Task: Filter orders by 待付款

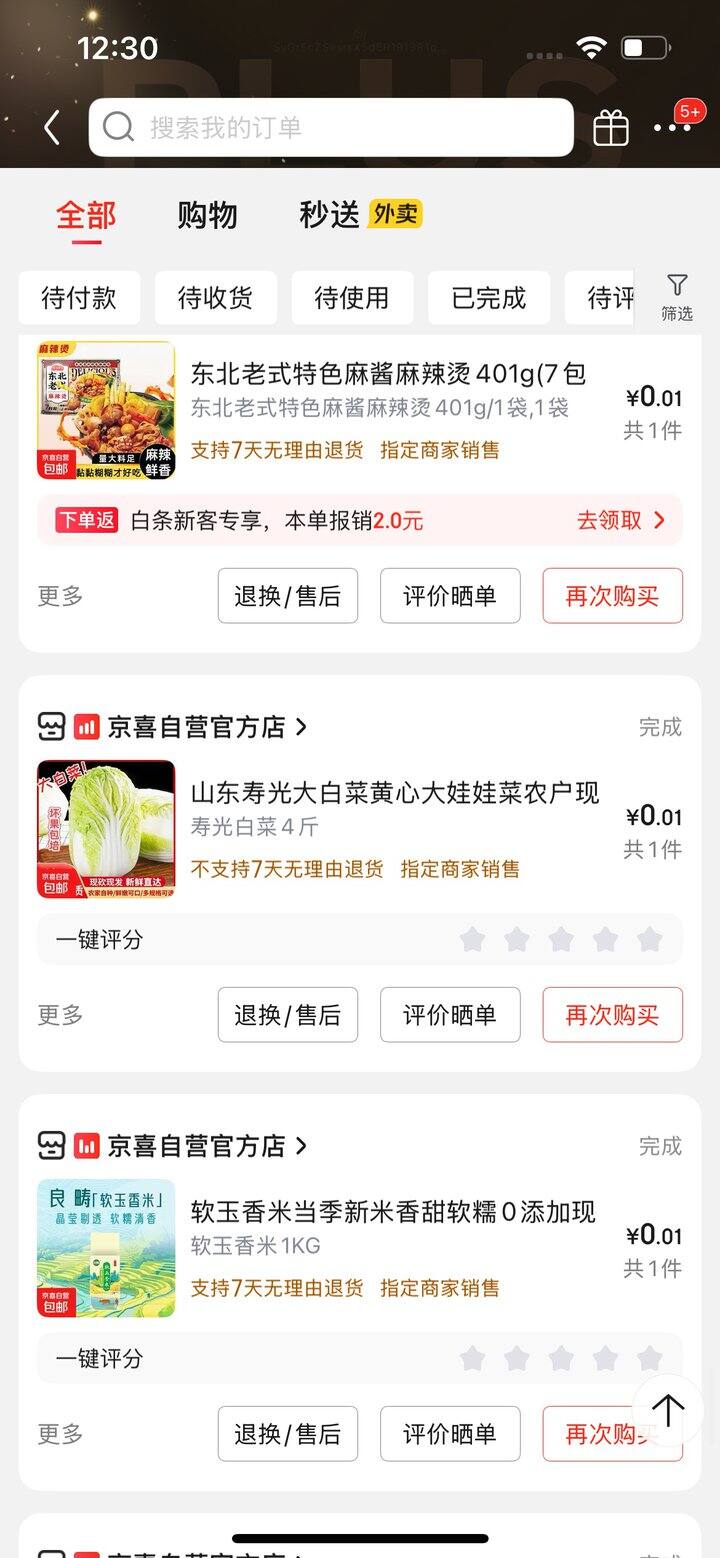Action: pyautogui.click(x=79, y=297)
